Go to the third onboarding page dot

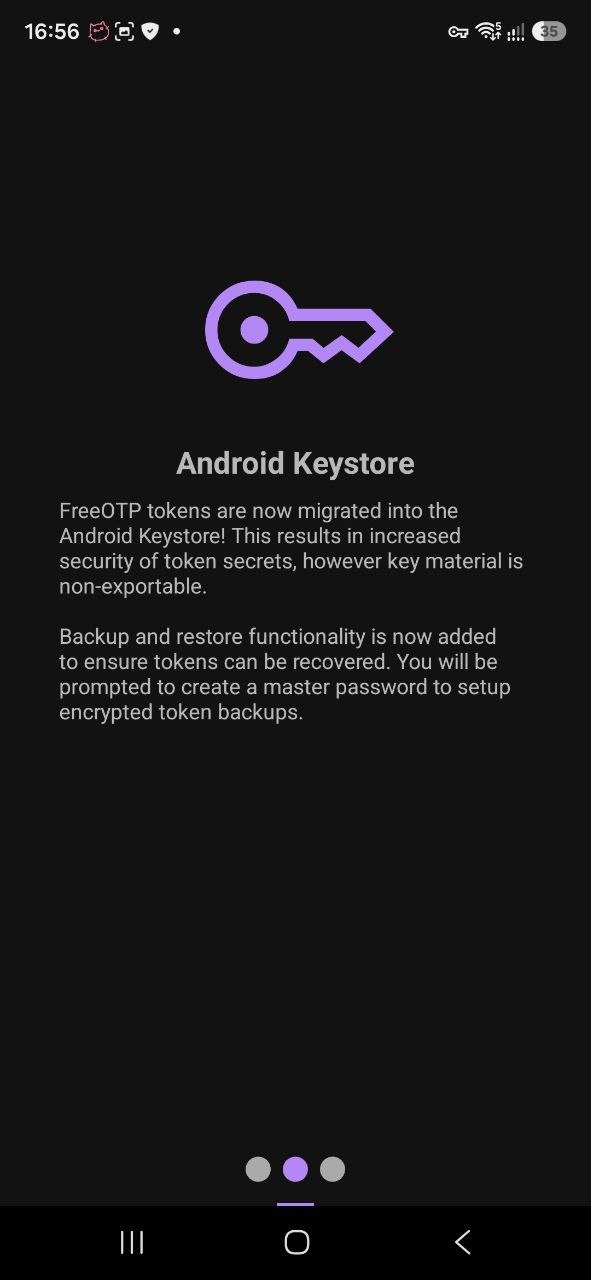(332, 1169)
